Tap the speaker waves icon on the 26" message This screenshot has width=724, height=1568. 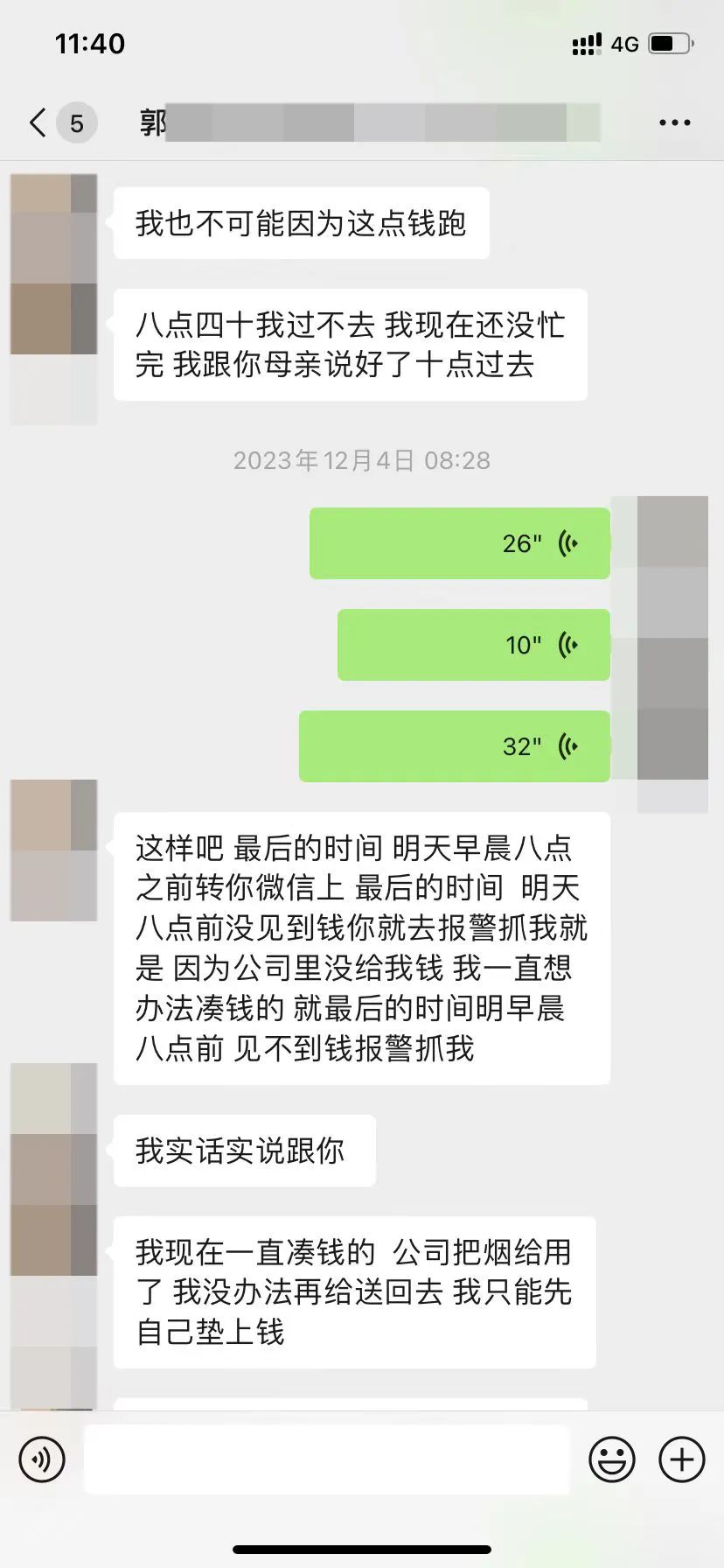pyautogui.click(x=568, y=542)
